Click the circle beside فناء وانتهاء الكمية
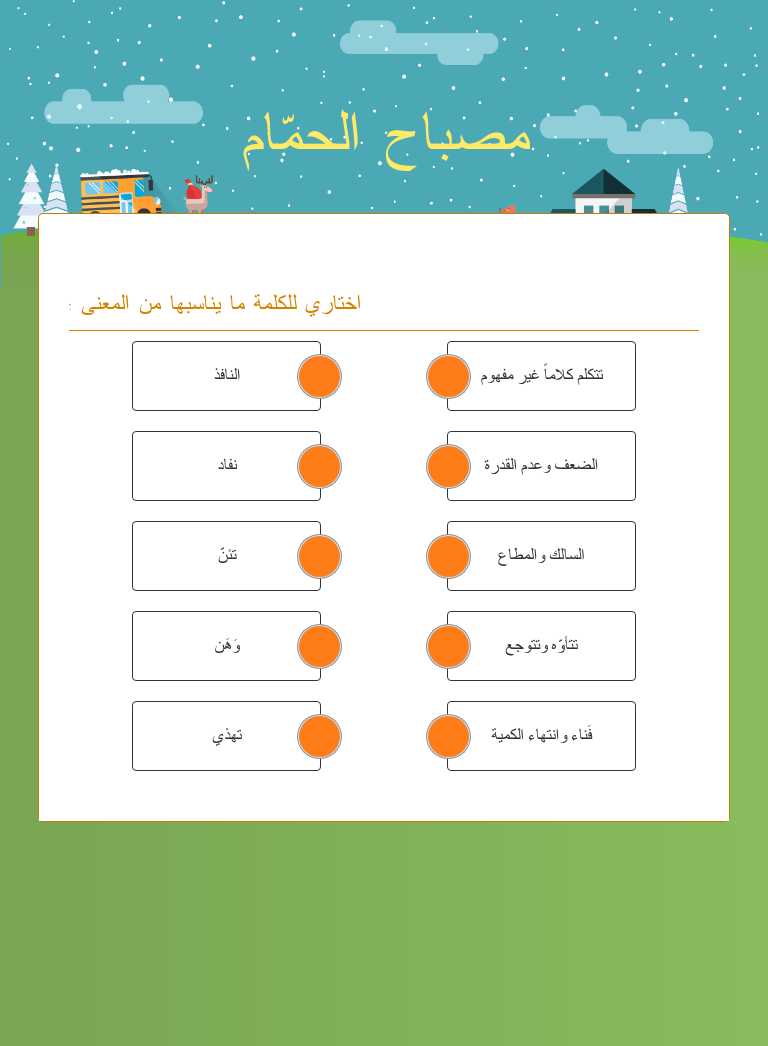 [x=448, y=736]
